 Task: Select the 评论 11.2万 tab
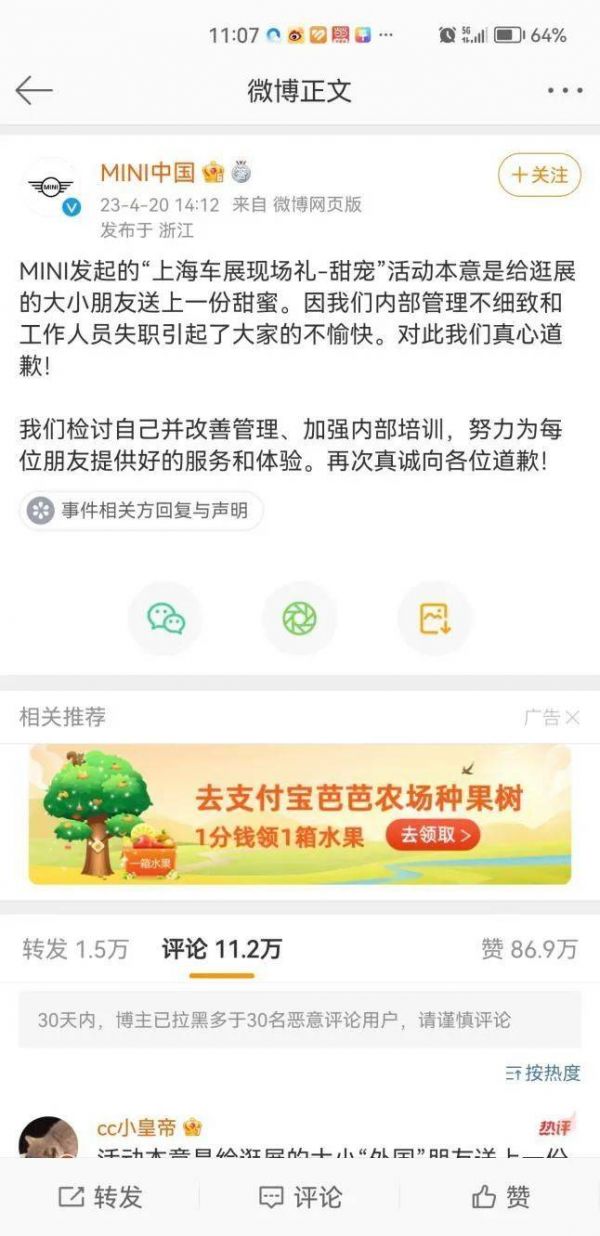[x=221, y=949]
